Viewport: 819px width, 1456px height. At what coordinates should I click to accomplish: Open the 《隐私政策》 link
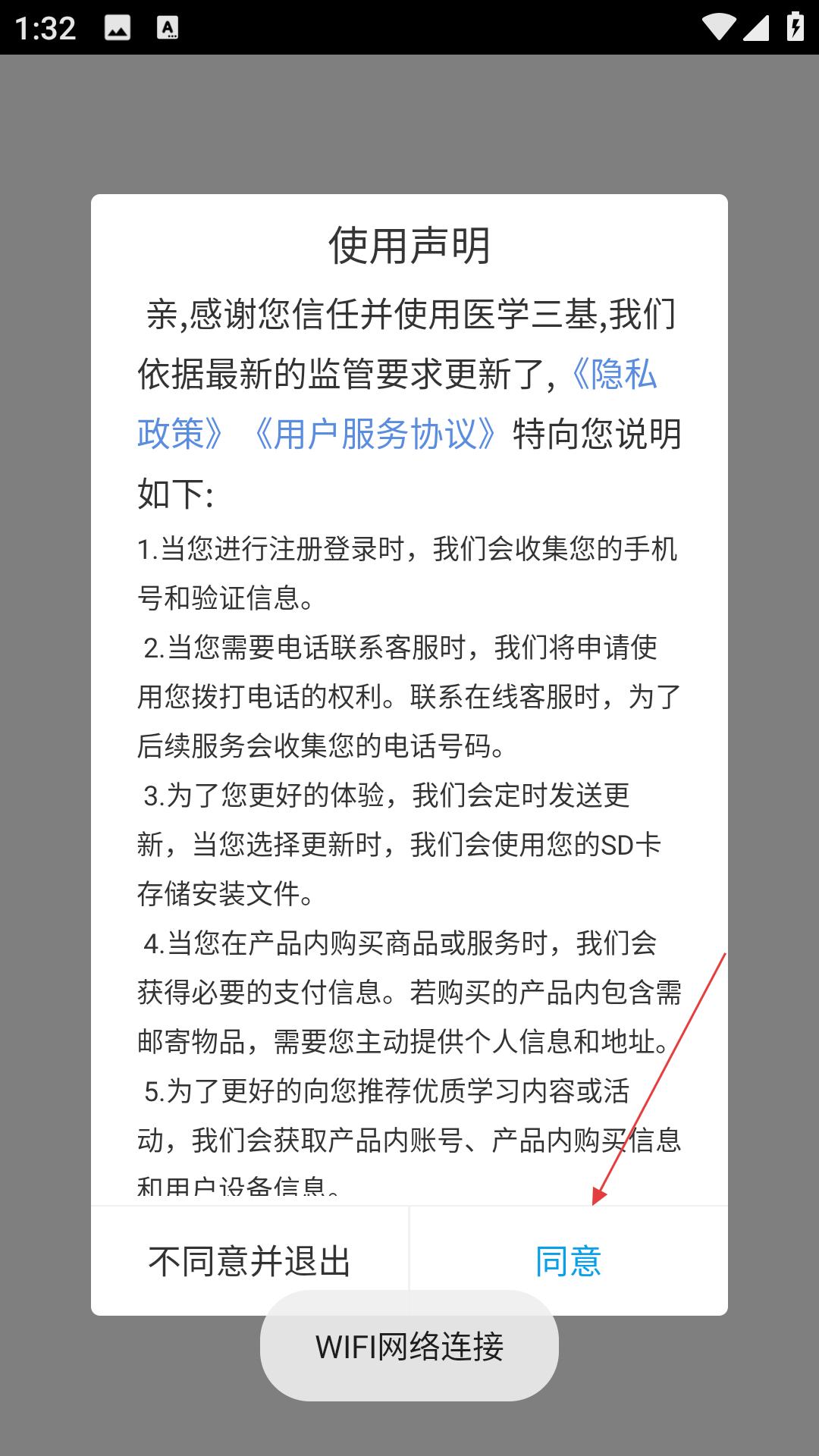613,375
